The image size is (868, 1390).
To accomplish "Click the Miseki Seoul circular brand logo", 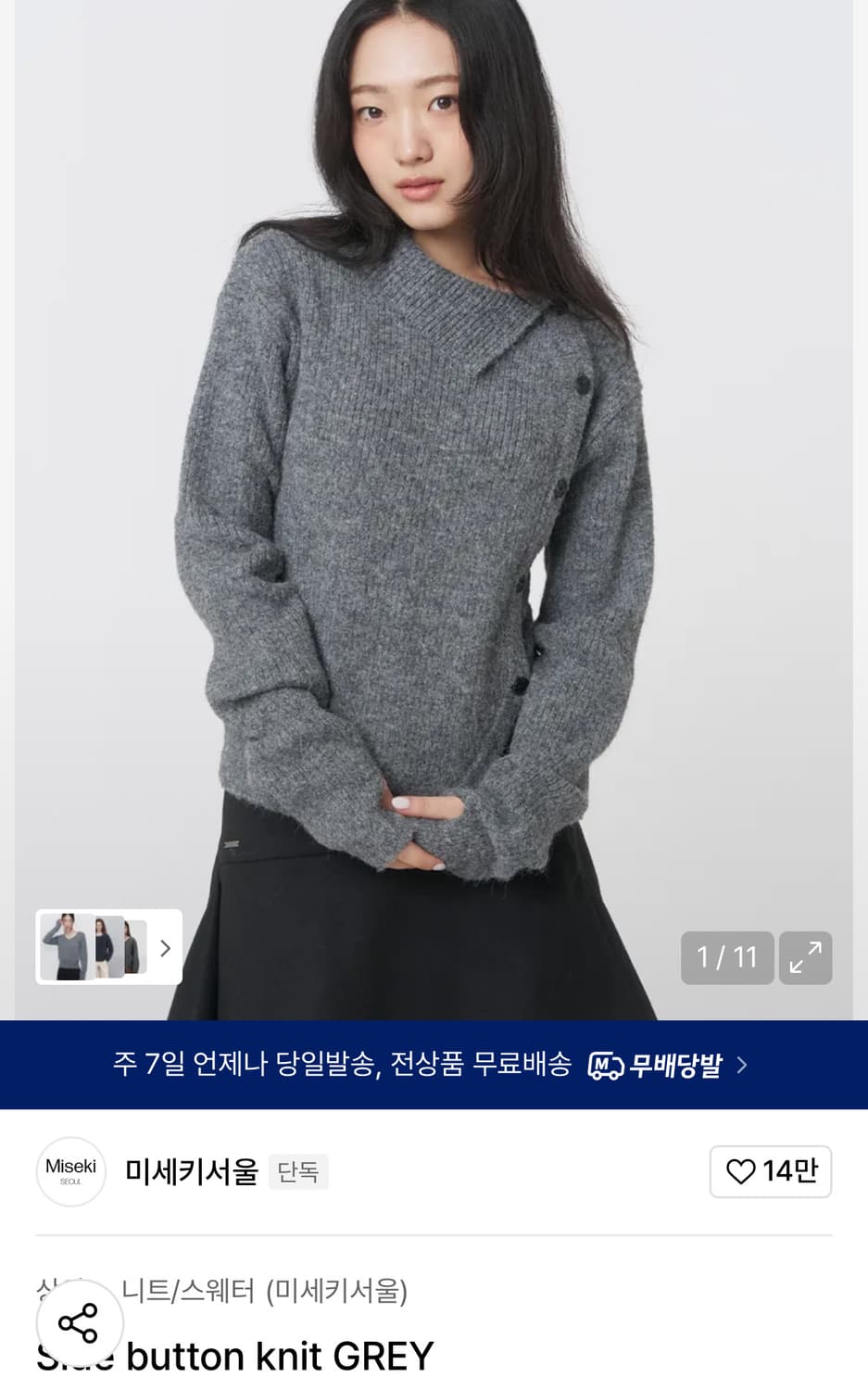I will [70, 1171].
